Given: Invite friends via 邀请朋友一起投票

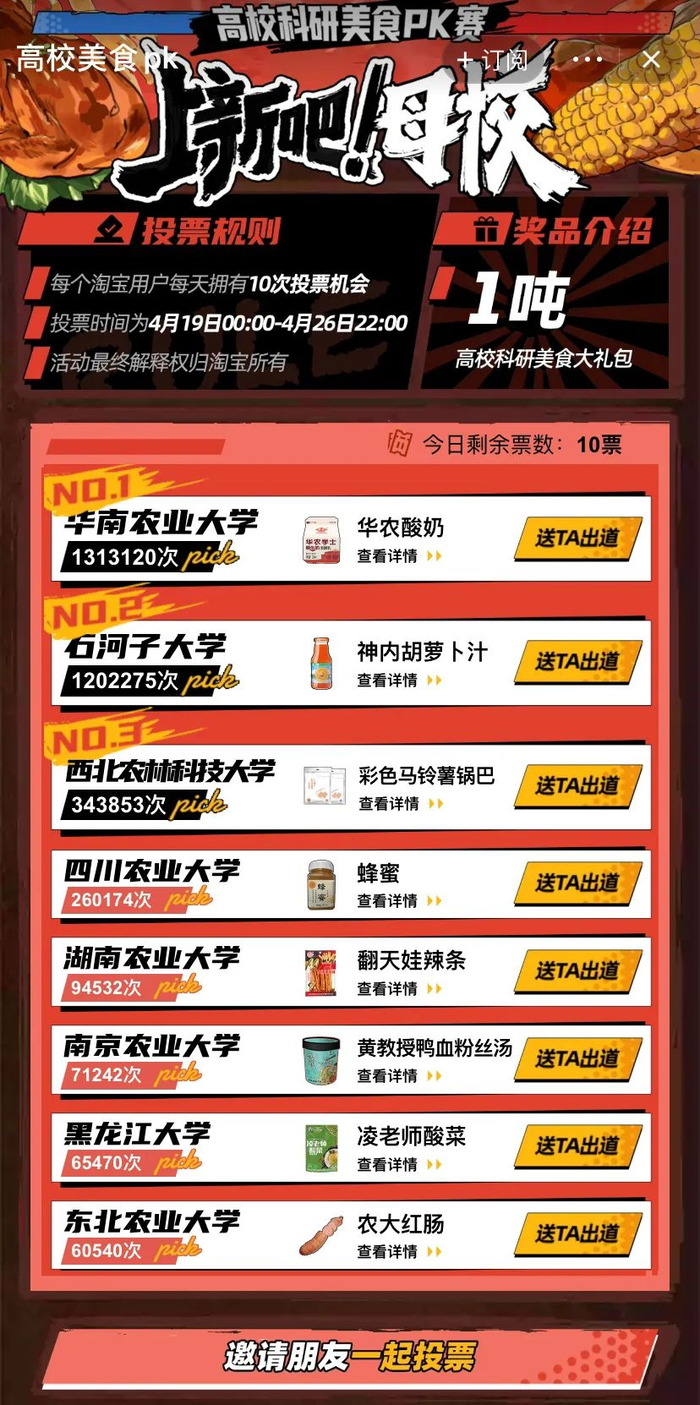Looking at the screenshot, I should [x=350, y=1357].
